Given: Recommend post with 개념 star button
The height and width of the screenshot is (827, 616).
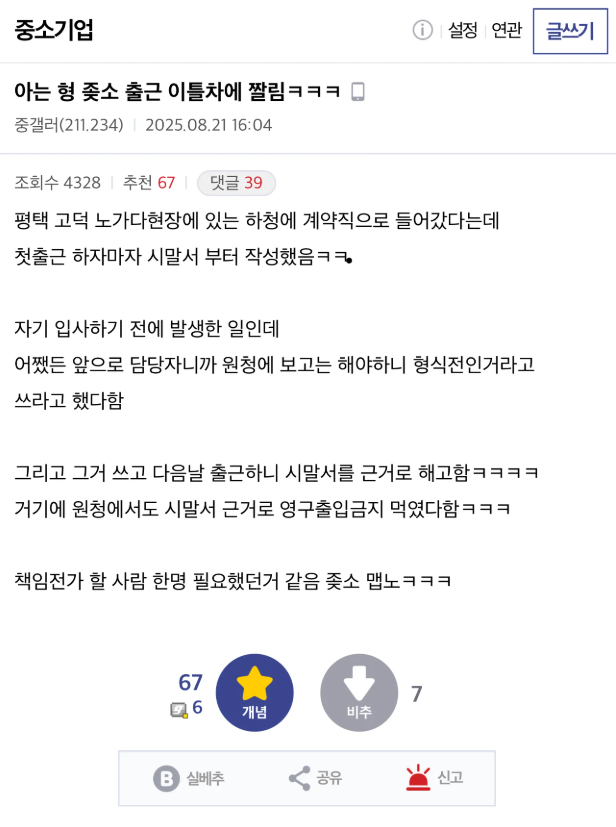Looking at the screenshot, I should 254,693.
